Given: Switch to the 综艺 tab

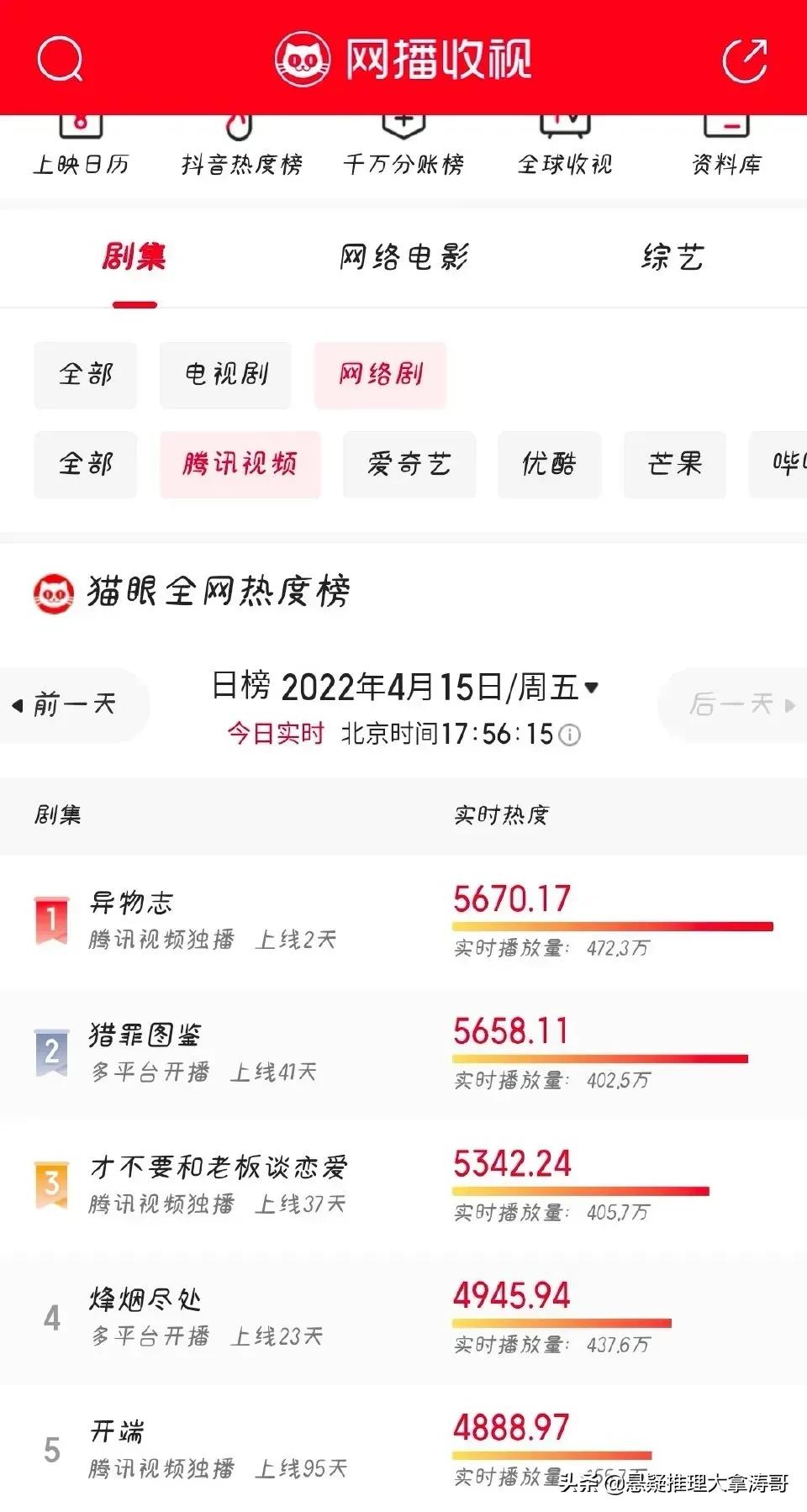Looking at the screenshot, I should (672, 256).
